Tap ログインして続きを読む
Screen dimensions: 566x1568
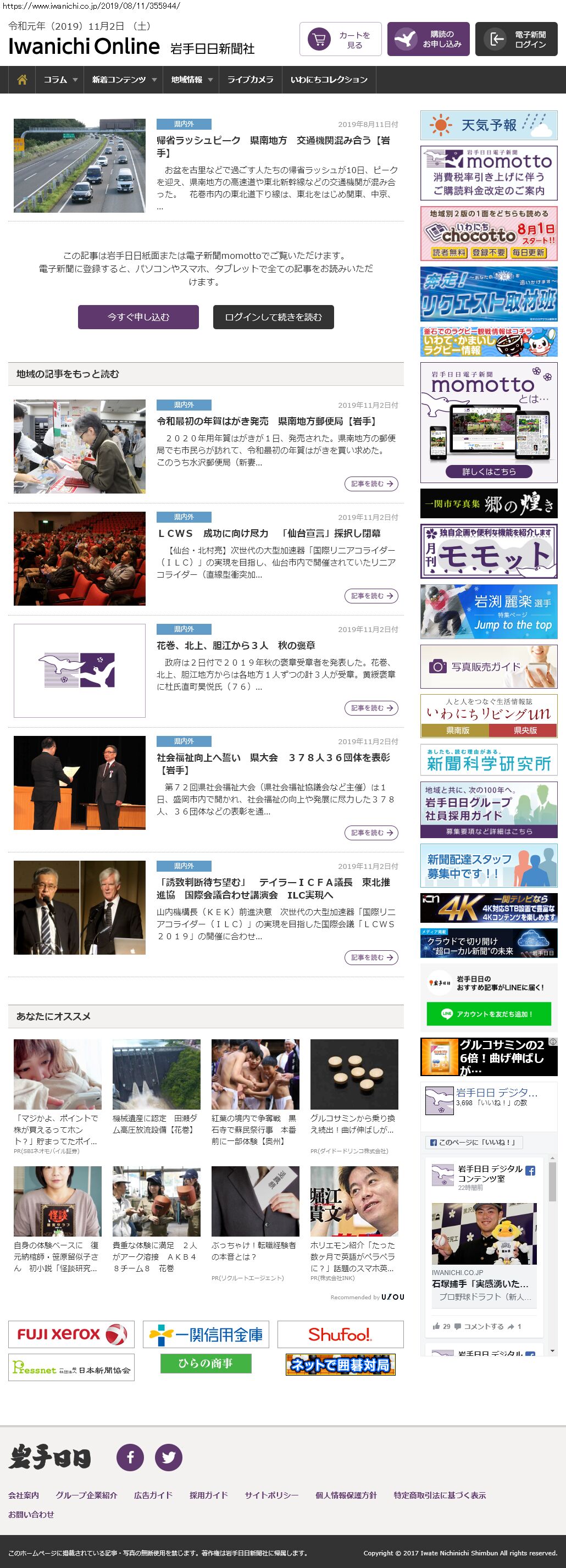point(273,317)
